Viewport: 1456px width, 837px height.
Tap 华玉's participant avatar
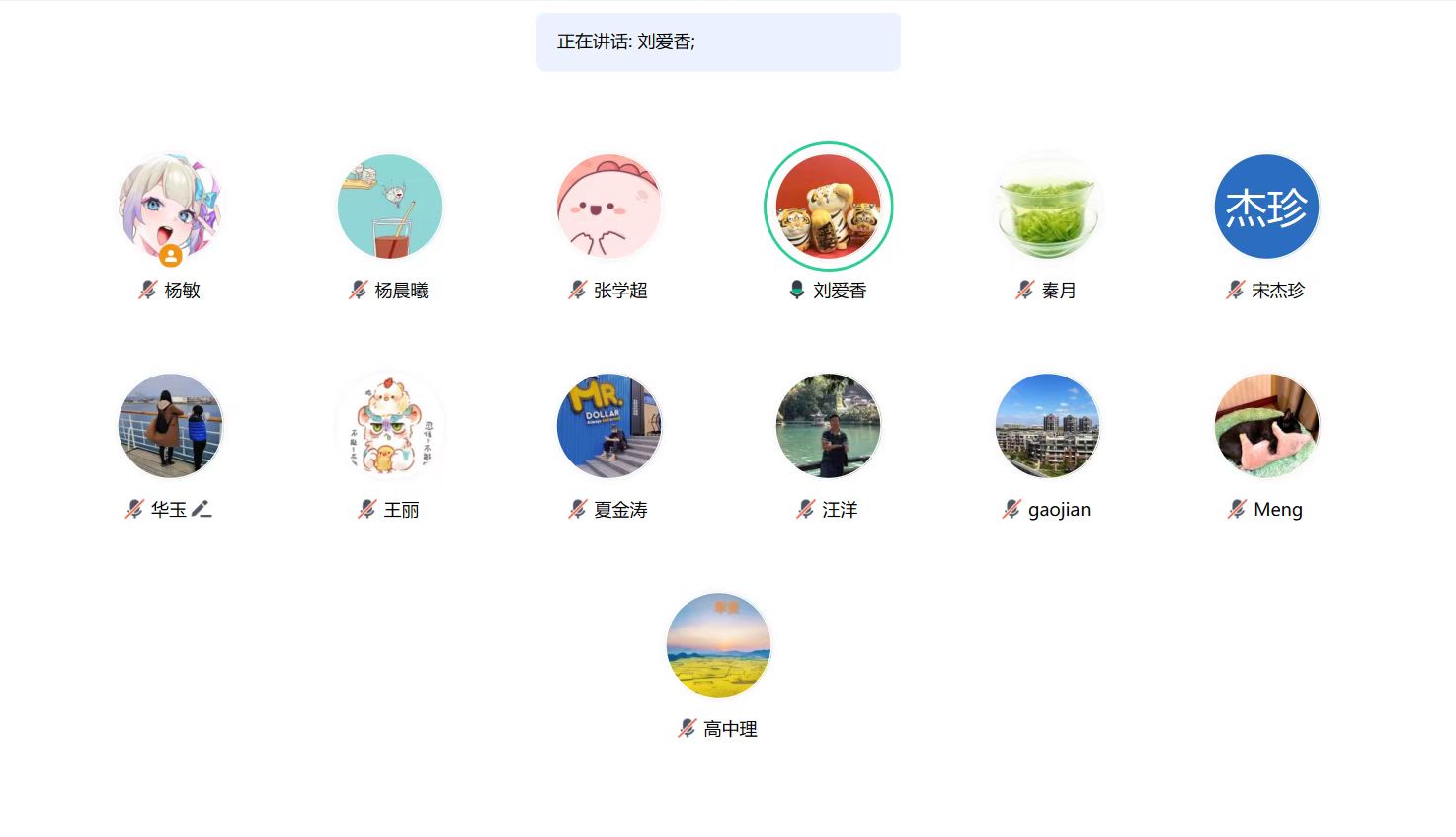(171, 426)
